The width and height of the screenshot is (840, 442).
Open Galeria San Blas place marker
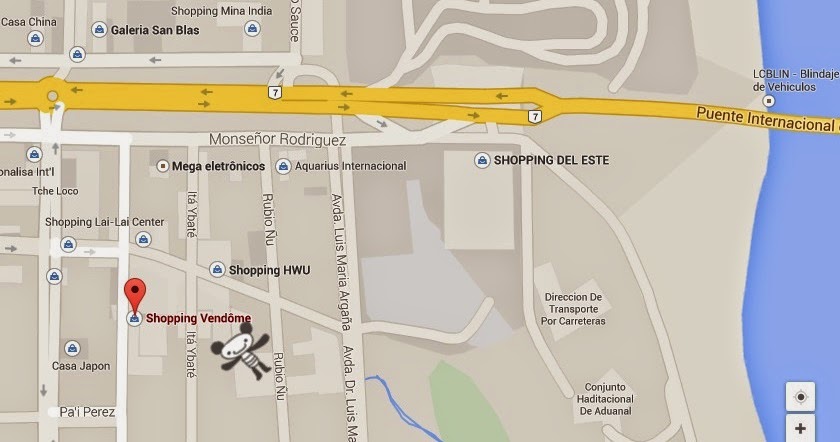(98, 30)
